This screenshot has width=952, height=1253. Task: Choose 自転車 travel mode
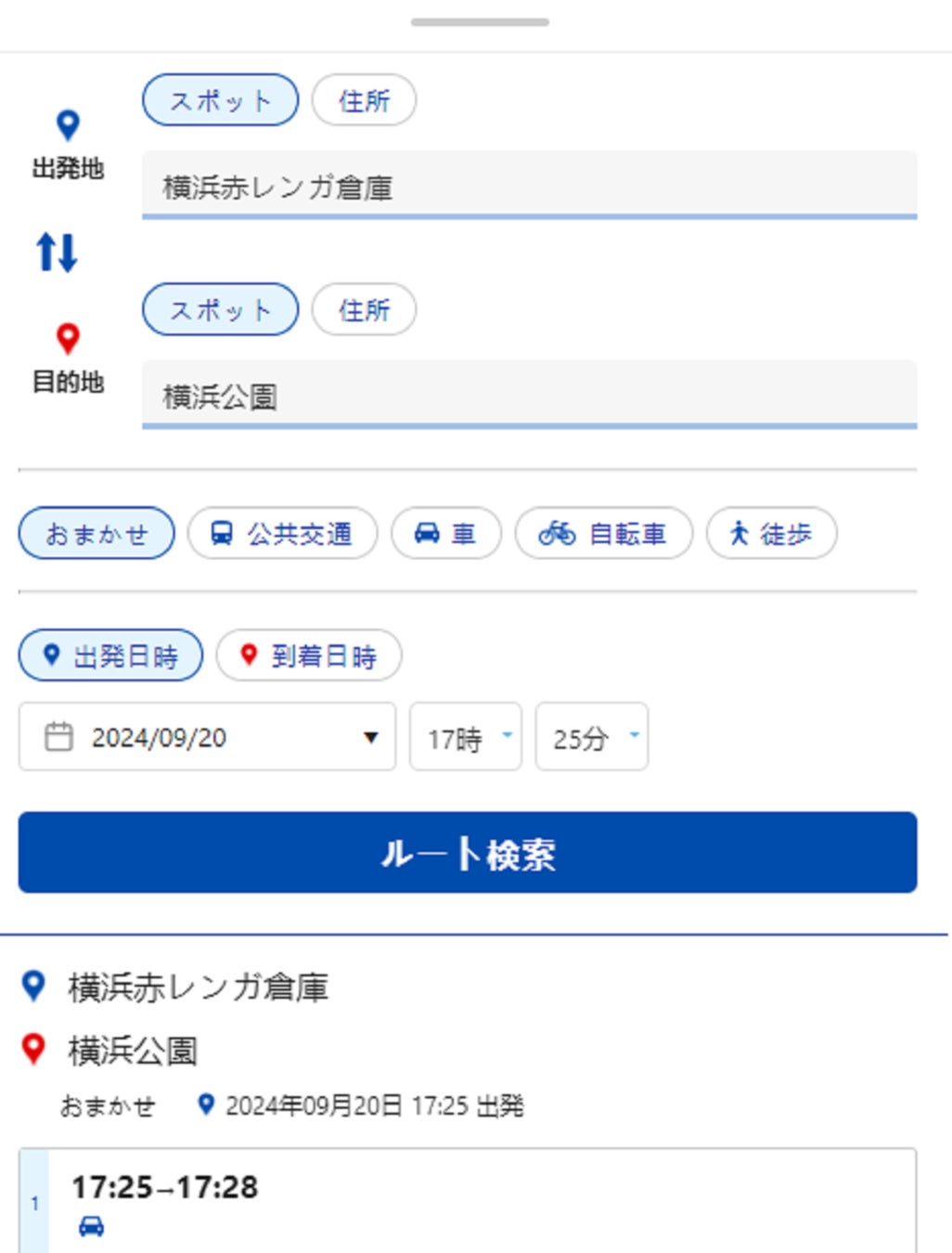pyautogui.click(x=603, y=534)
